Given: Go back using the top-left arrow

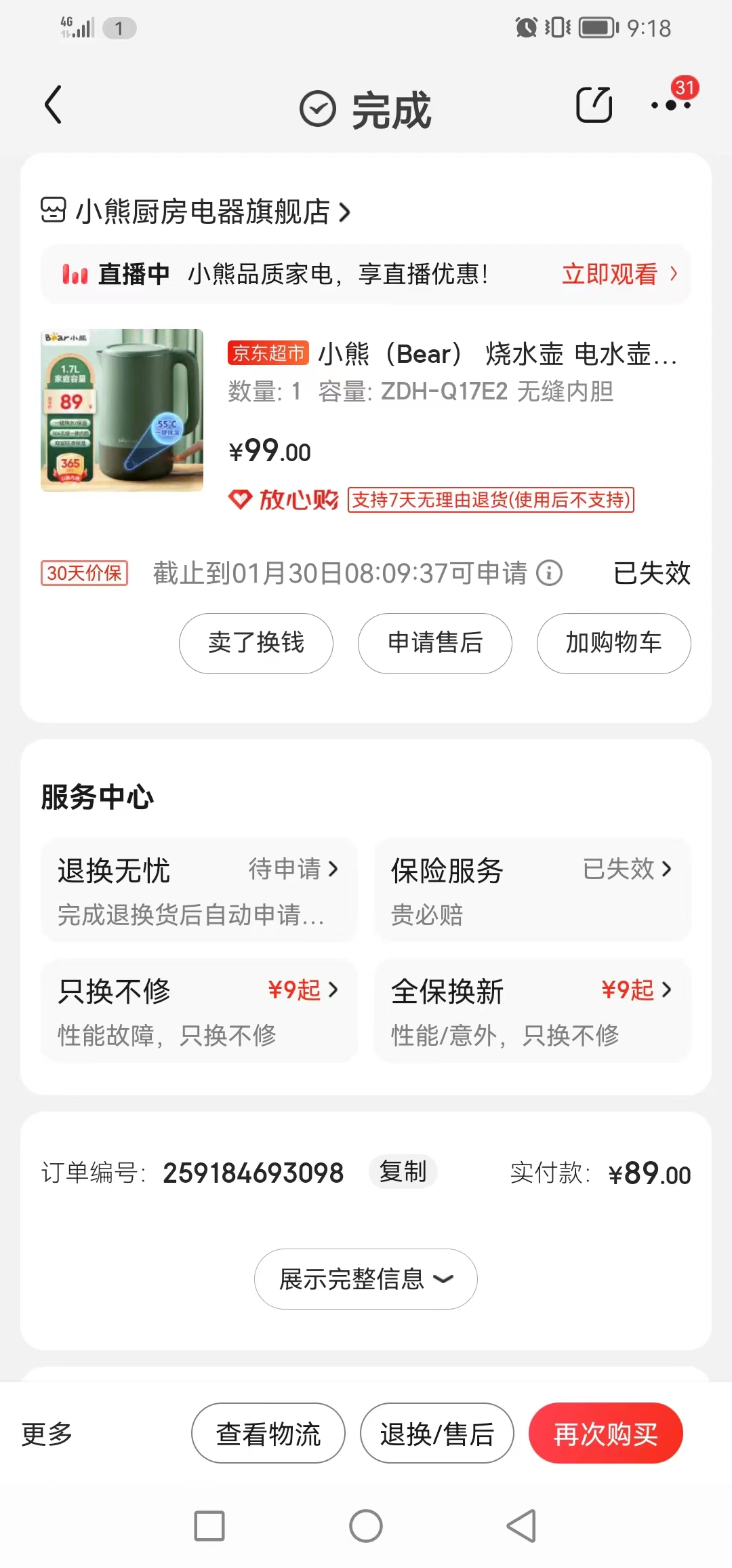Looking at the screenshot, I should coord(53,104).
